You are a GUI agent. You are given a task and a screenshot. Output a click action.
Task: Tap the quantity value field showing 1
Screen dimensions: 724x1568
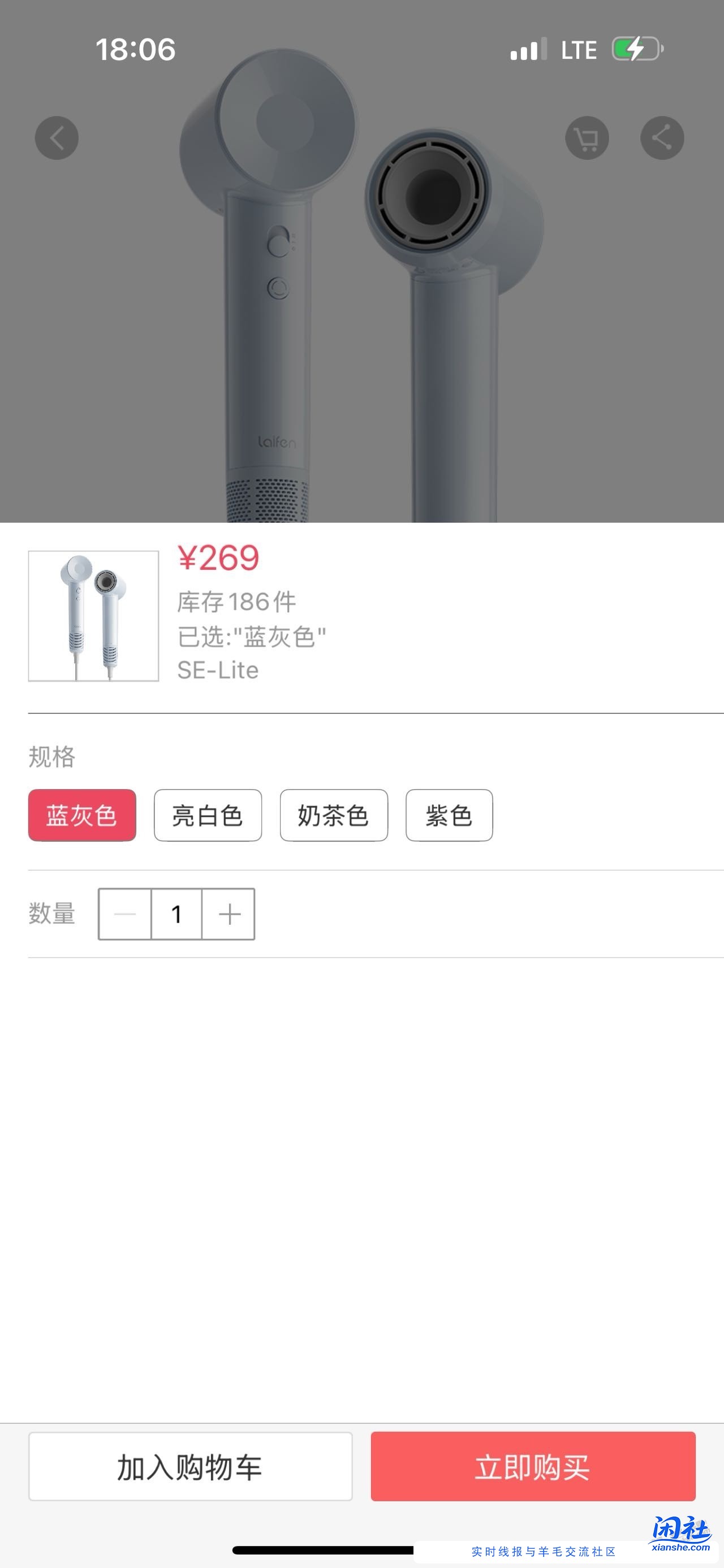tap(176, 913)
